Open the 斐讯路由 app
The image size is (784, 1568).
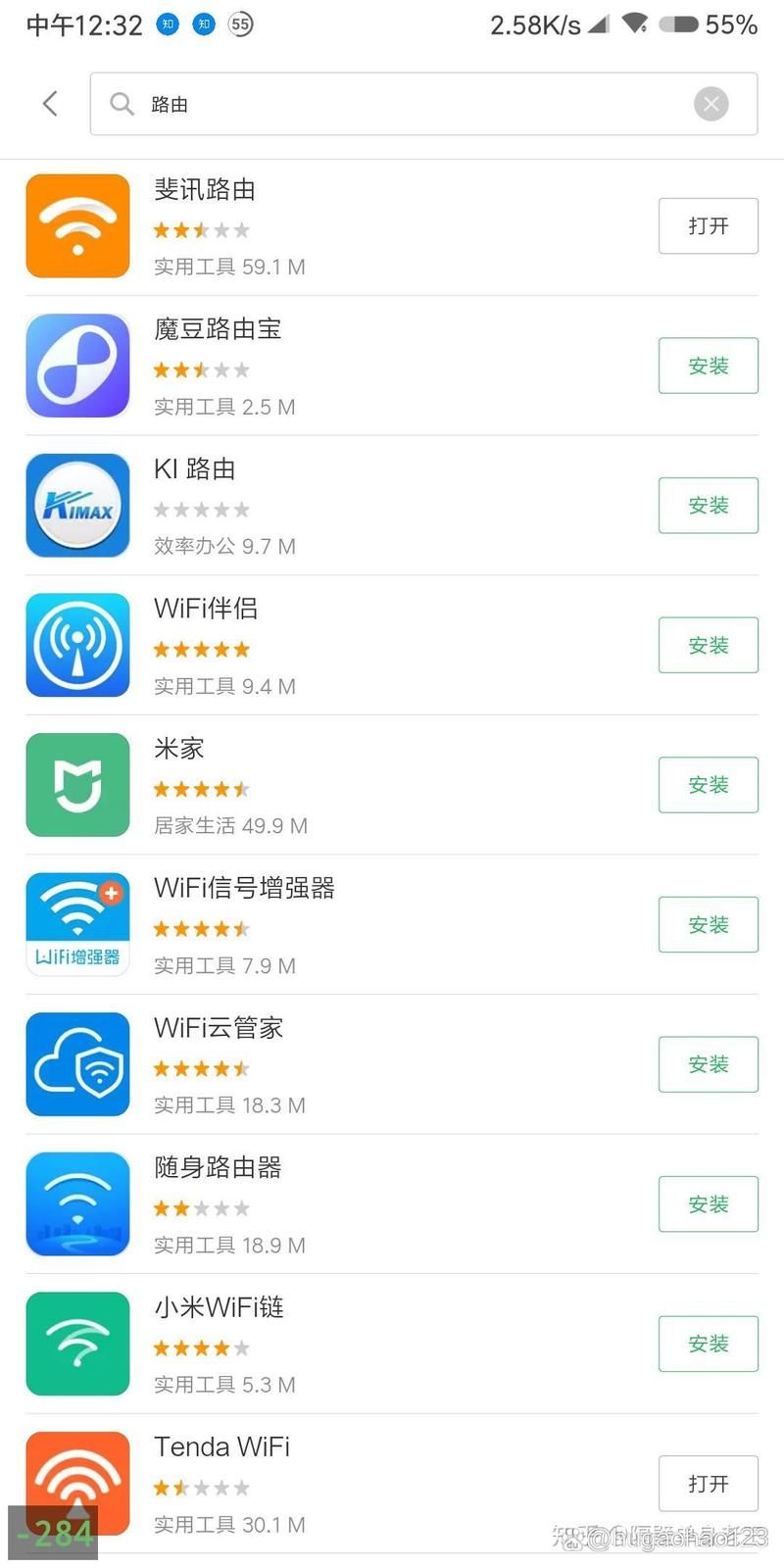708,226
